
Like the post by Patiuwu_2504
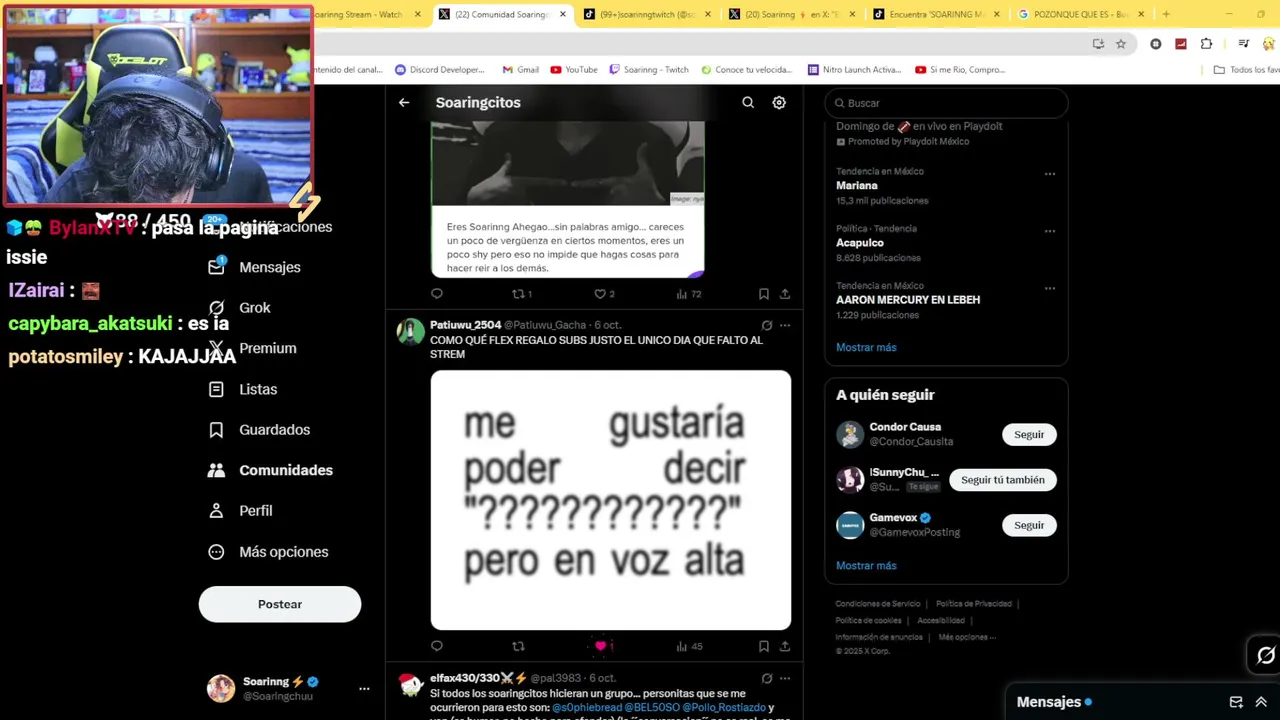pos(600,646)
